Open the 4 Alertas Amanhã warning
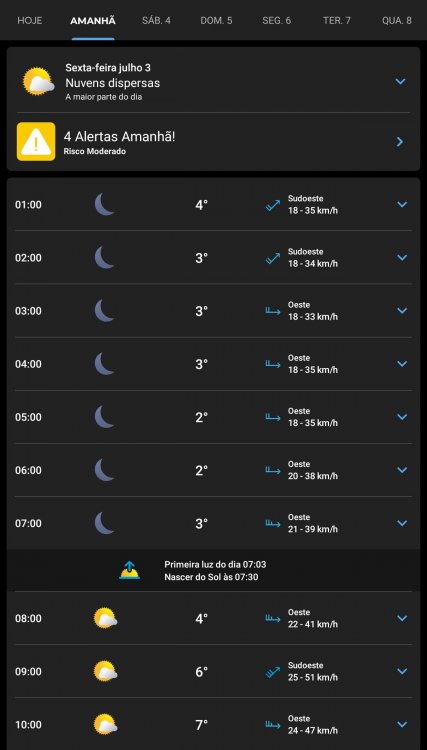This screenshot has width=427, height=750. point(213,142)
